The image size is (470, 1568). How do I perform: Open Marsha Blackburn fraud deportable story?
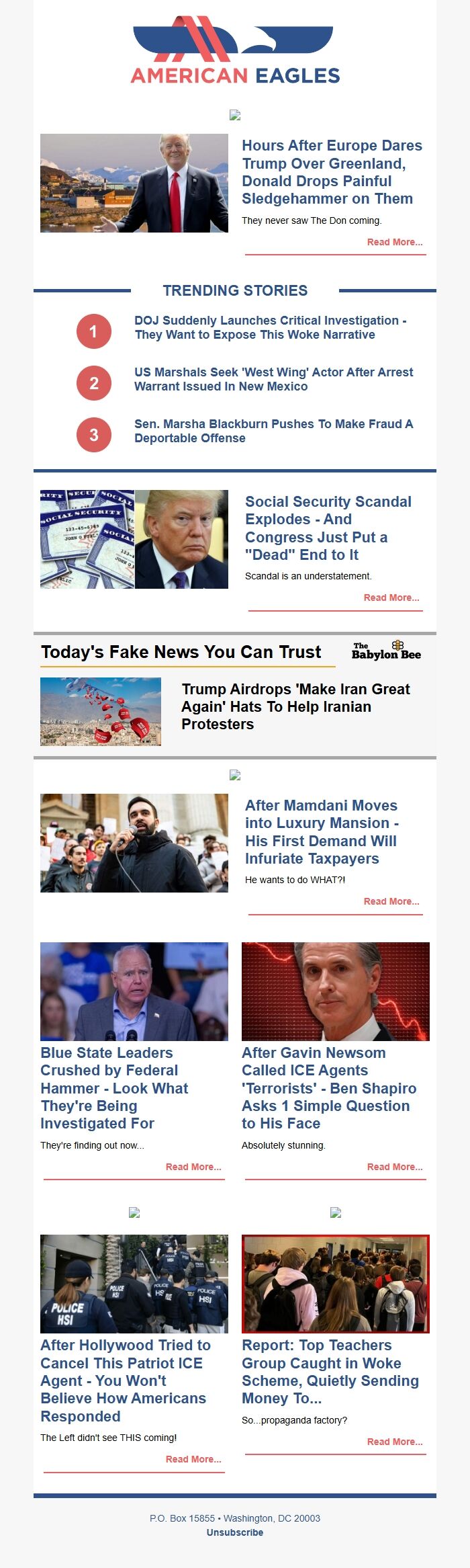pyautogui.click(x=273, y=431)
